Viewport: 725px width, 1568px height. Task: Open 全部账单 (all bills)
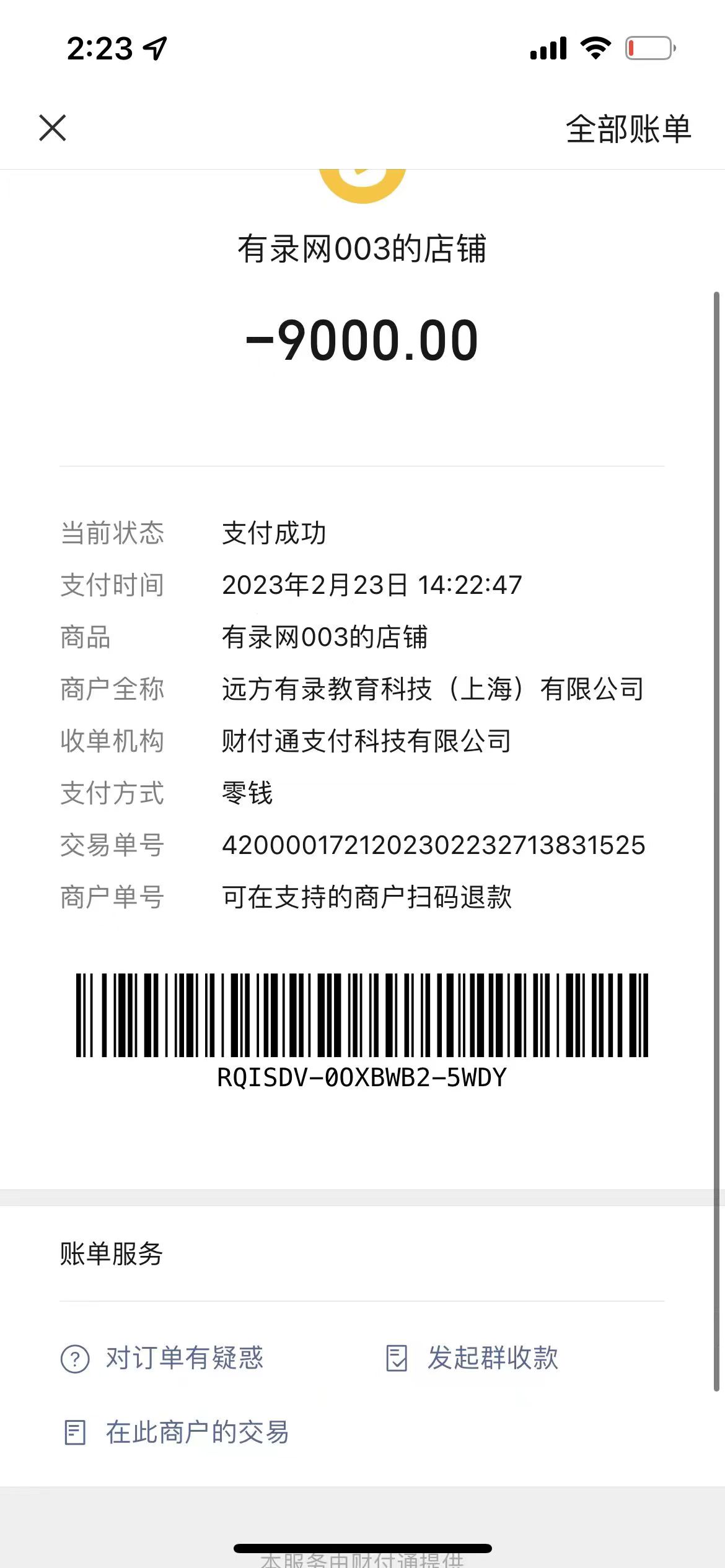point(628,129)
